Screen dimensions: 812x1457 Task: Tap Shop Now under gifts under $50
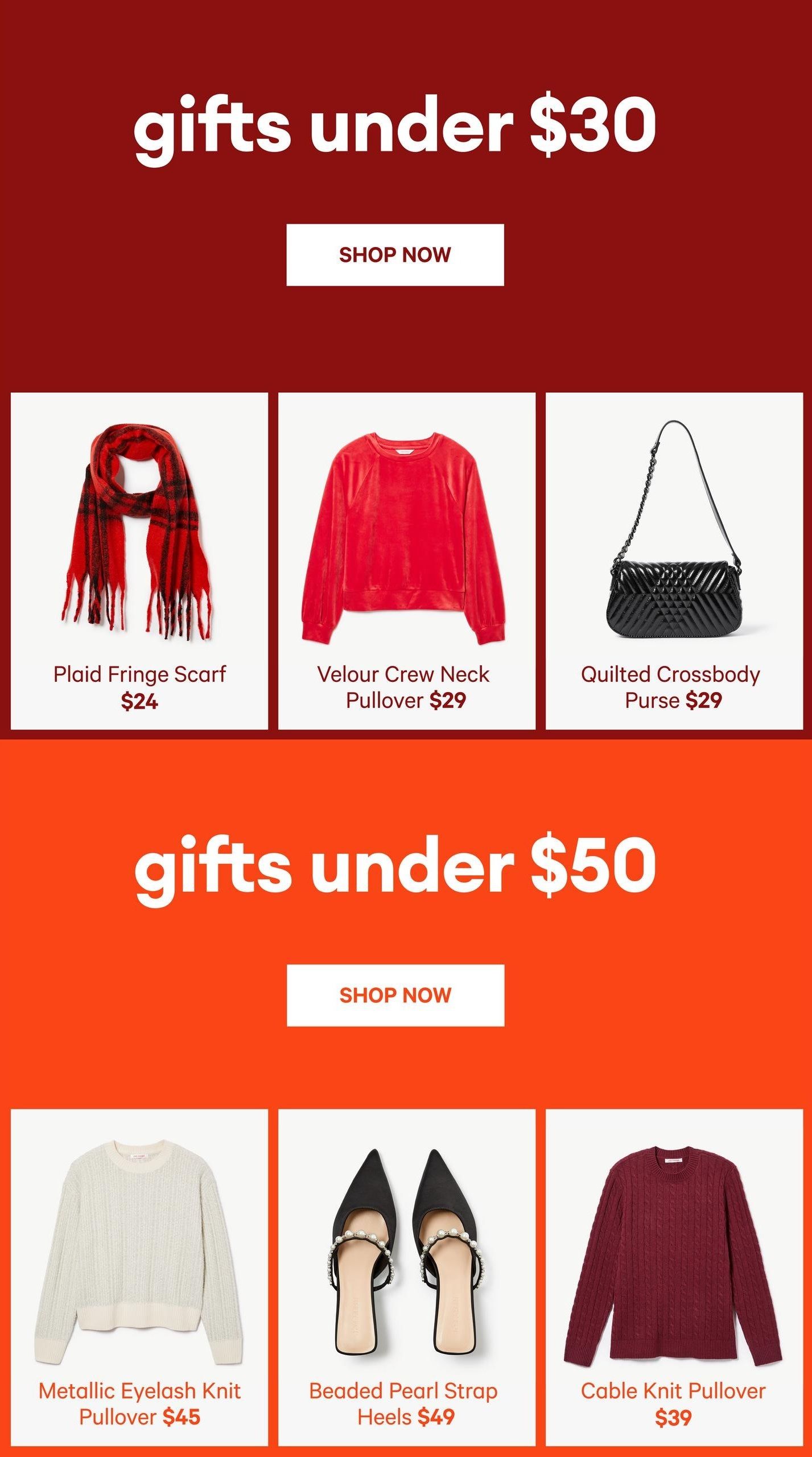click(x=395, y=995)
